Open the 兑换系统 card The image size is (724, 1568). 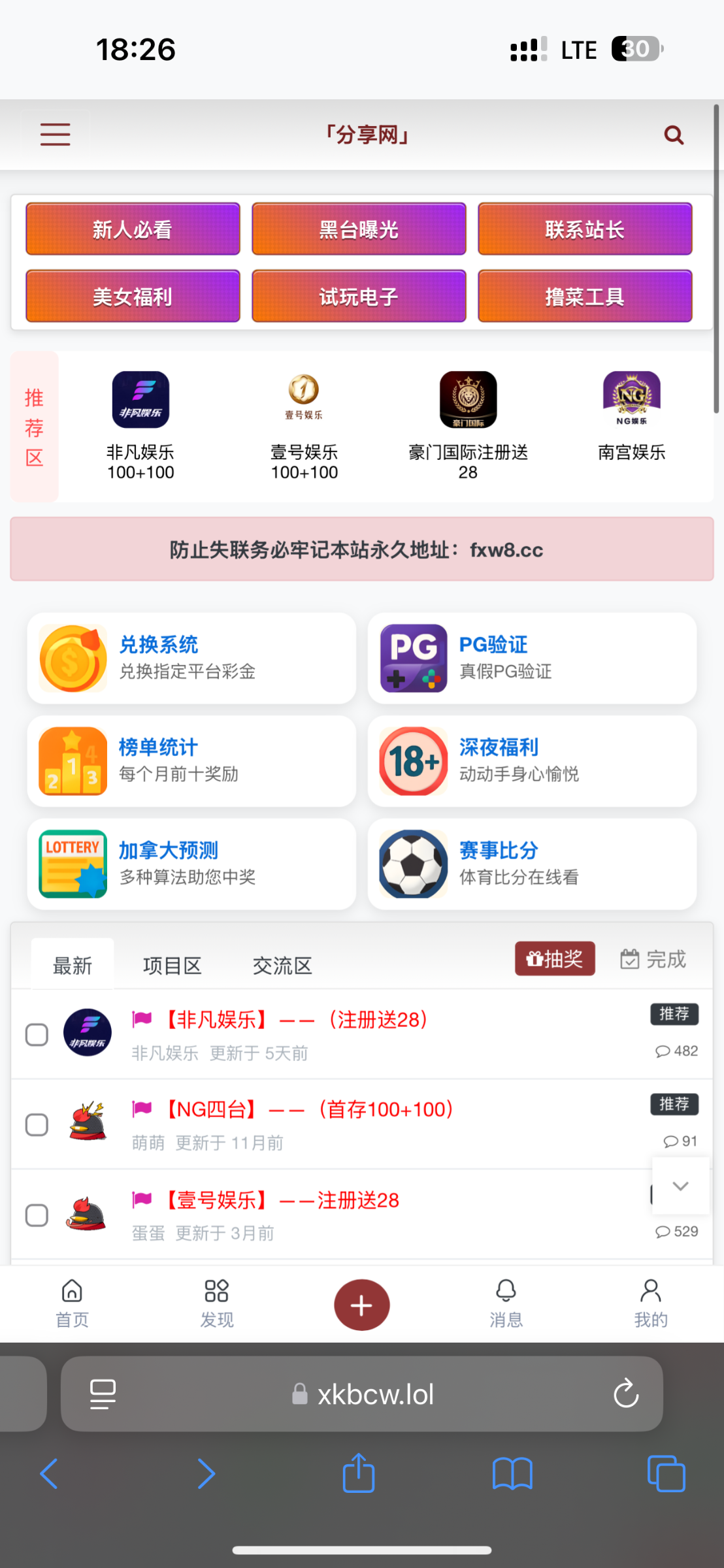191,658
